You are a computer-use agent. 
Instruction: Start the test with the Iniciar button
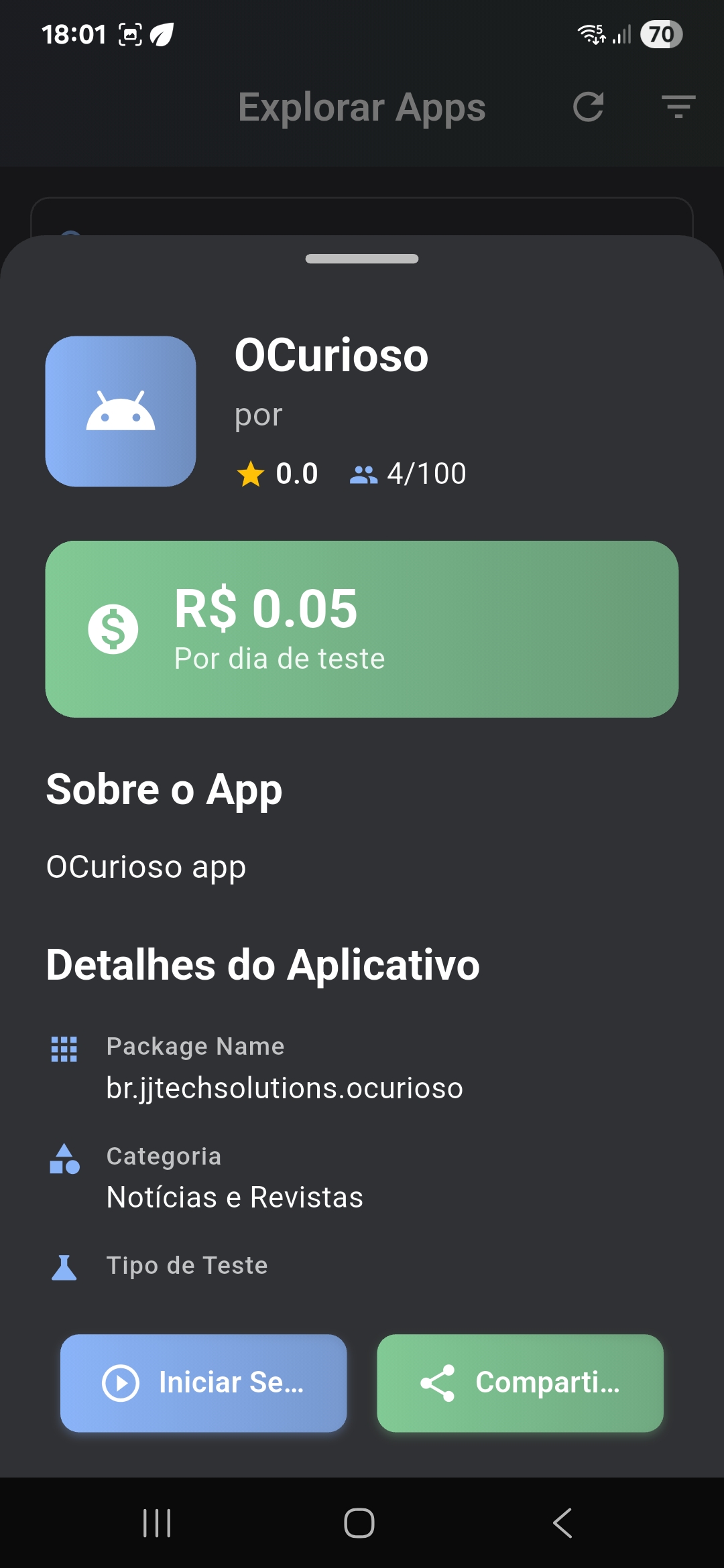[x=203, y=1382]
